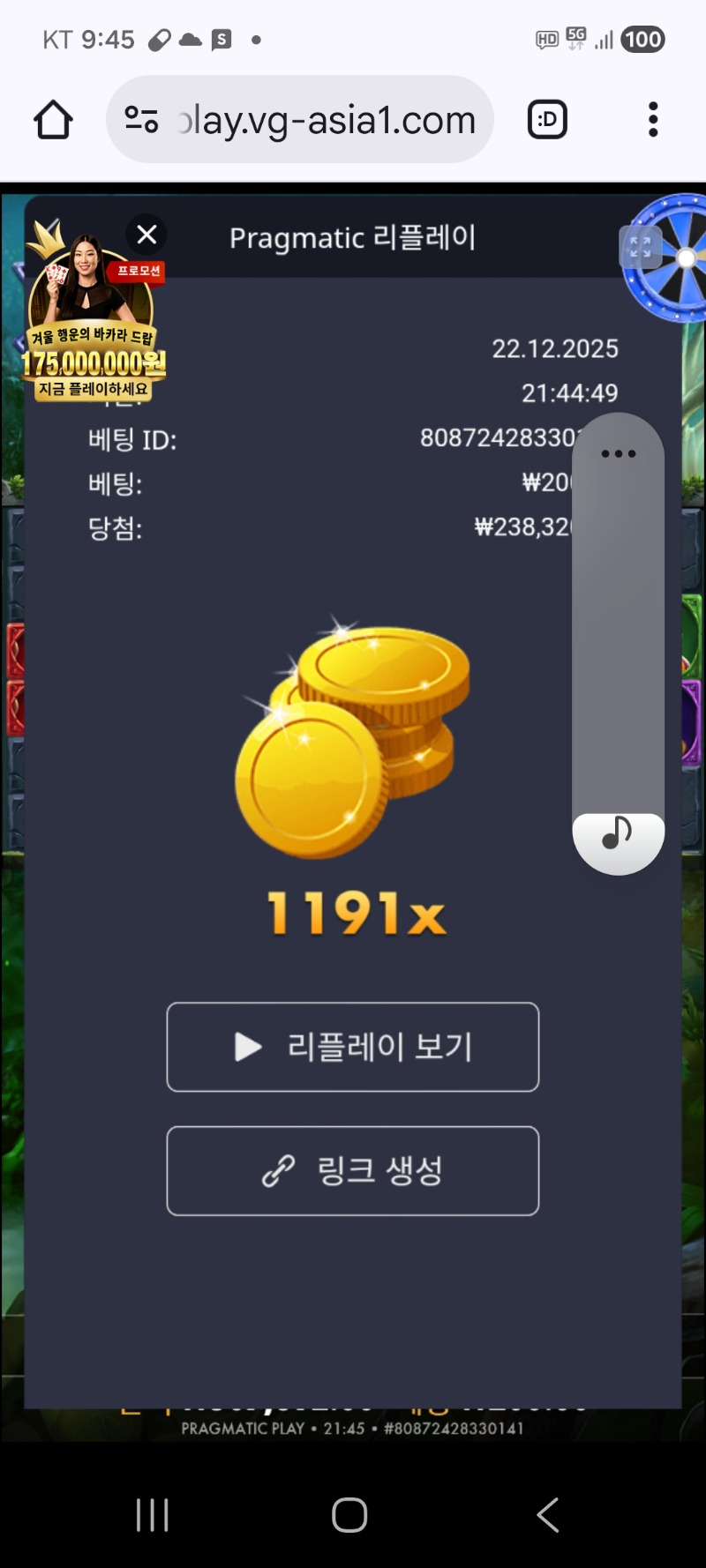Image resolution: width=706 pixels, height=1568 pixels.
Task: Tap the floating music note button
Action: (618, 833)
